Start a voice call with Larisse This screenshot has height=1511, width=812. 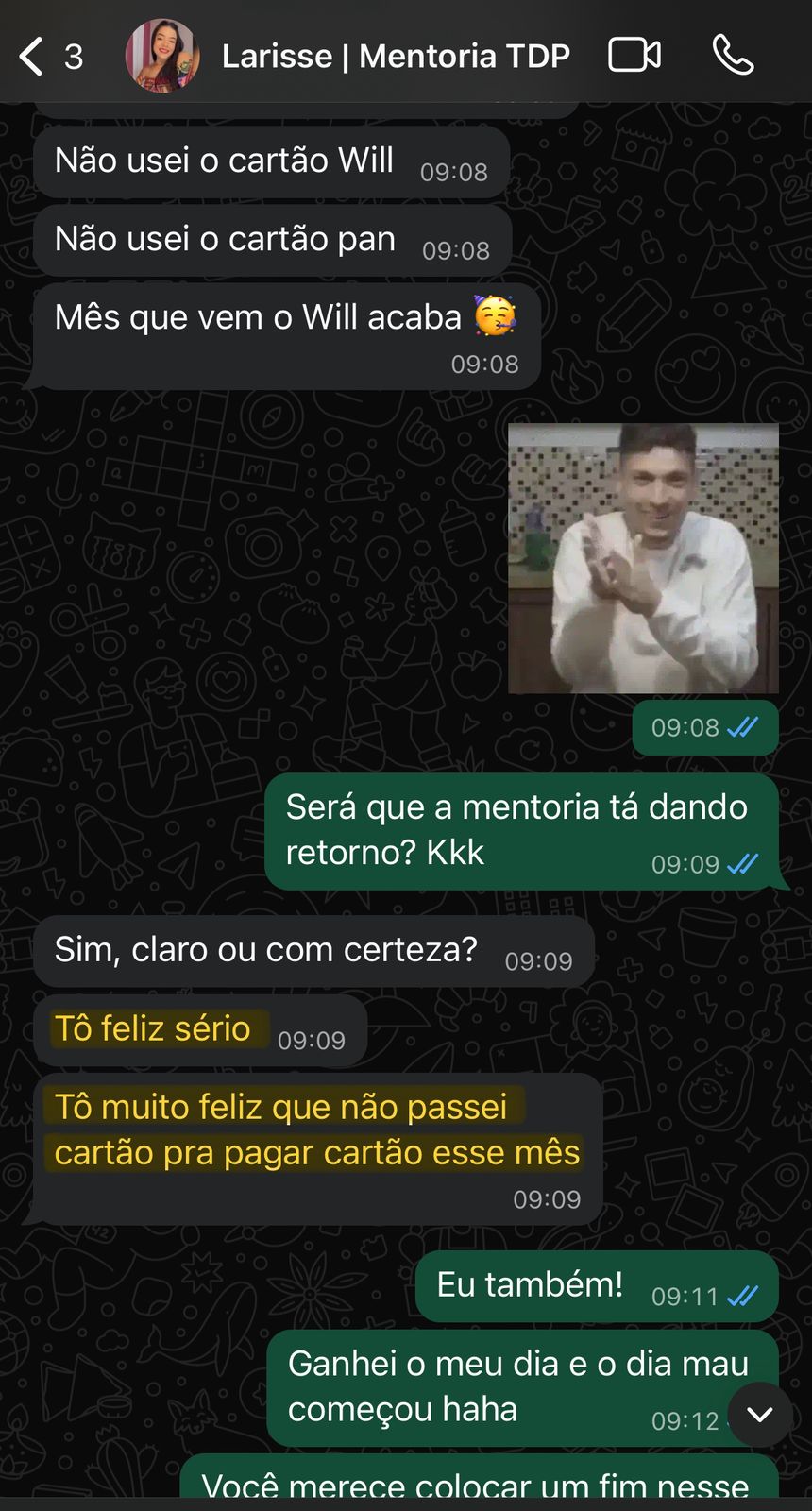(x=736, y=55)
